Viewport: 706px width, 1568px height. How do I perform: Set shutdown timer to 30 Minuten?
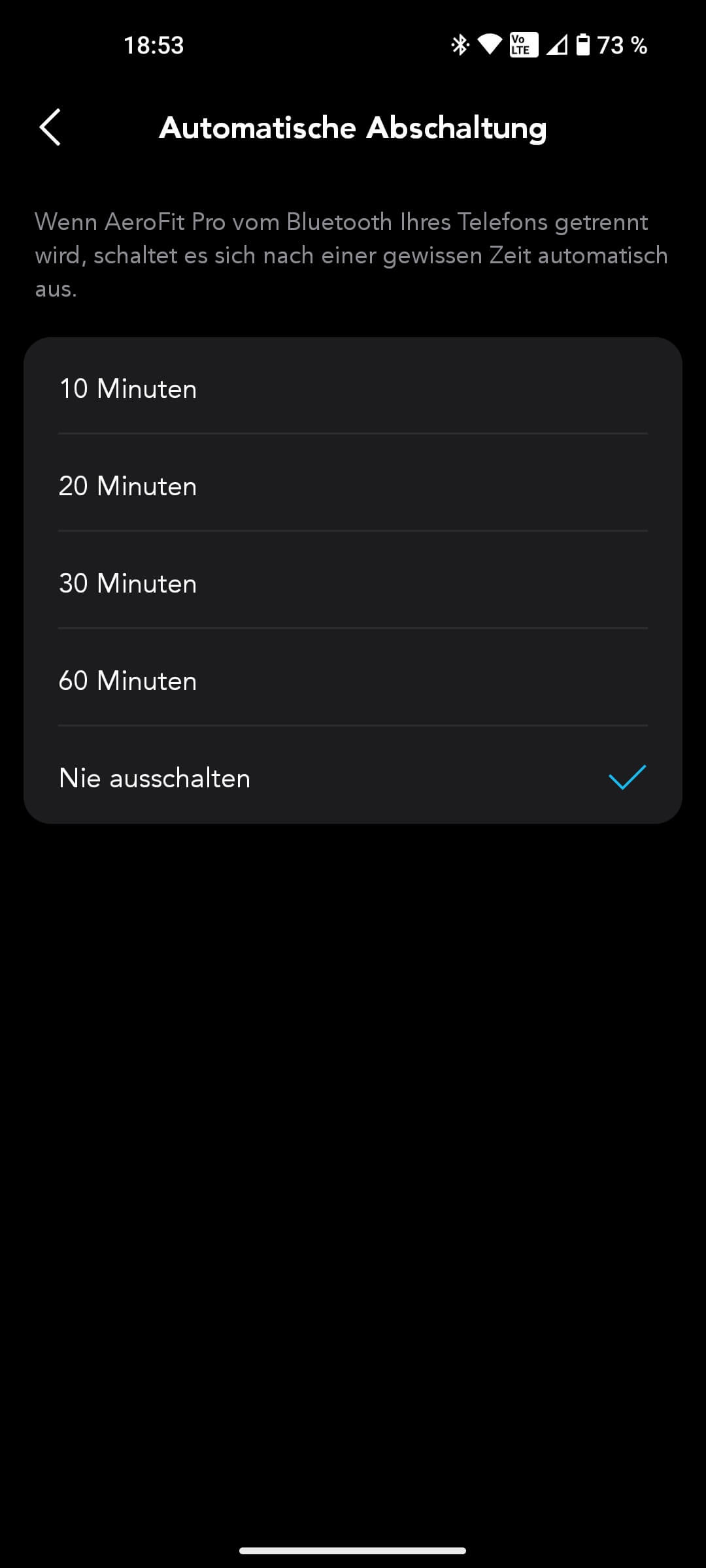pyautogui.click(x=353, y=583)
